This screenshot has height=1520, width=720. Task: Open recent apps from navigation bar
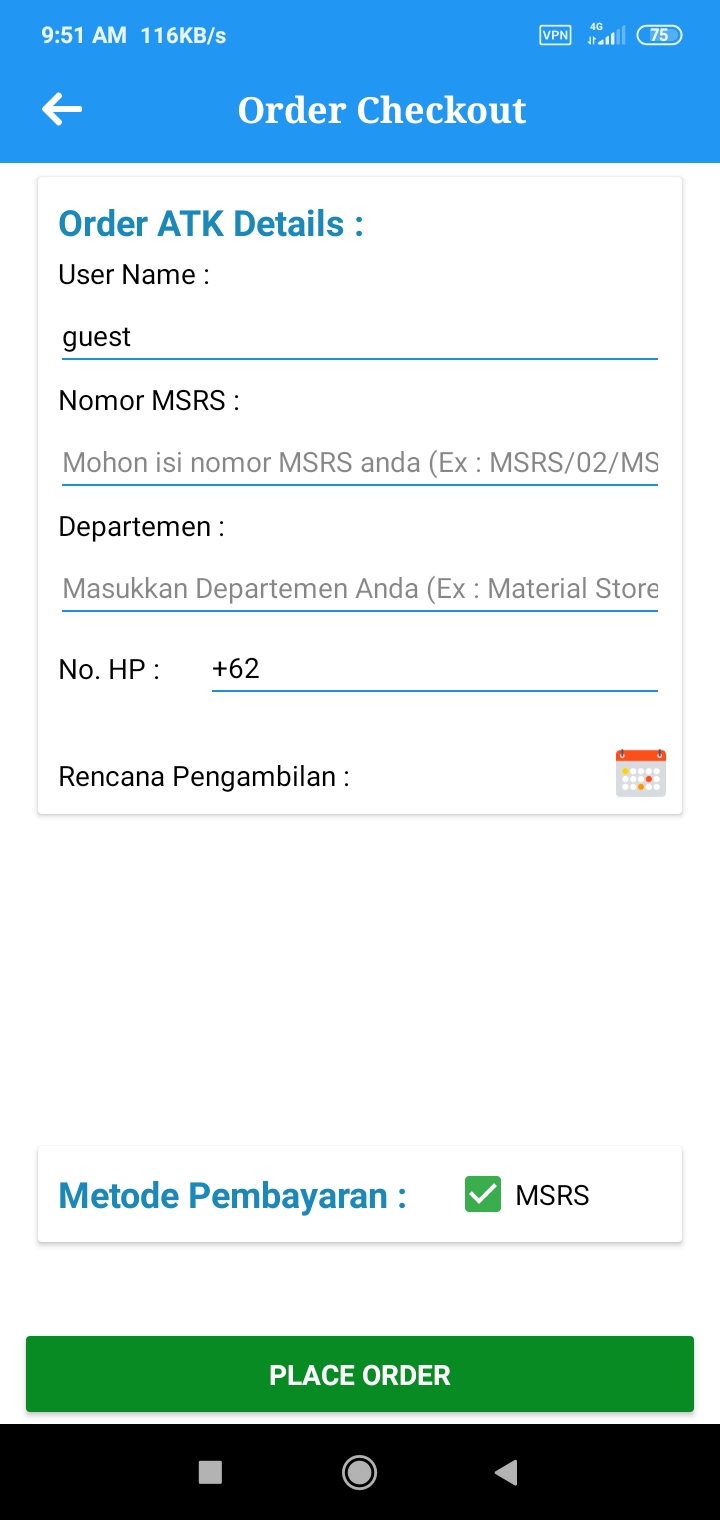click(x=210, y=1472)
